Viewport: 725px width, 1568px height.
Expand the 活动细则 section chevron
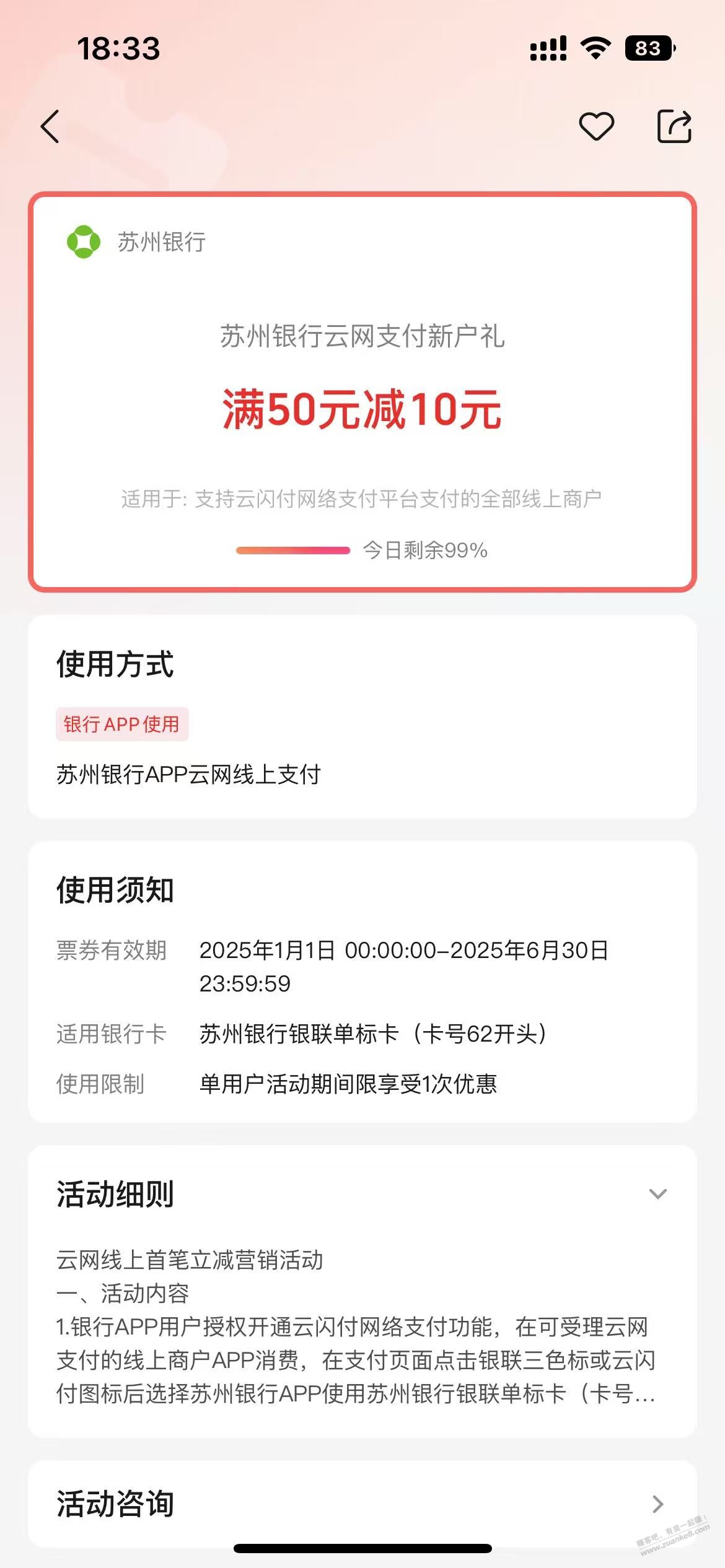pos(657,1193)
